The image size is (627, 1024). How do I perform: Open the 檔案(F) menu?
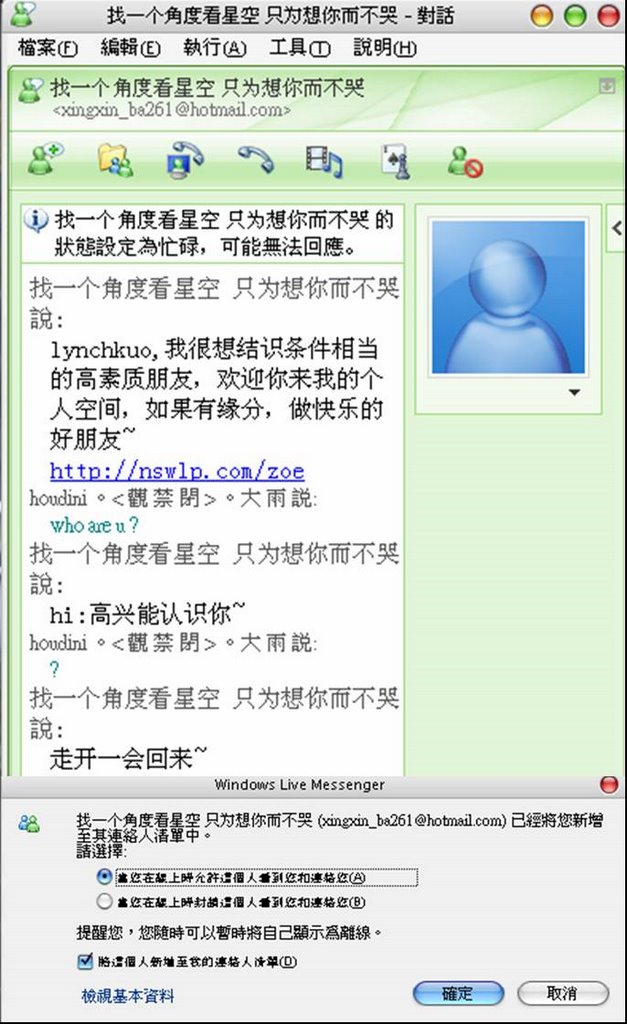pos(48,48)
